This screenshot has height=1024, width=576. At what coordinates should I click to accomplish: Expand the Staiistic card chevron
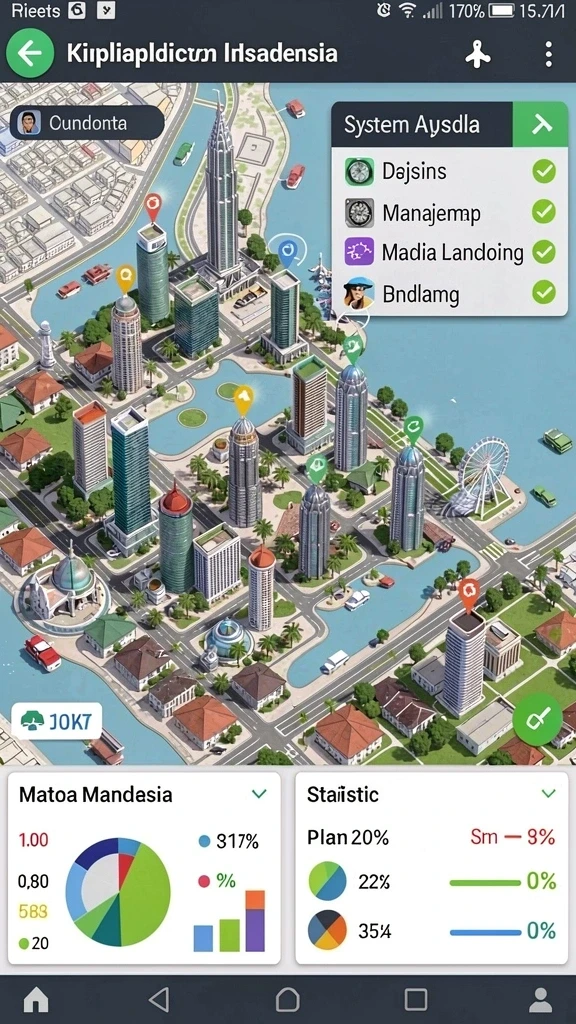(x=549, y=794)
